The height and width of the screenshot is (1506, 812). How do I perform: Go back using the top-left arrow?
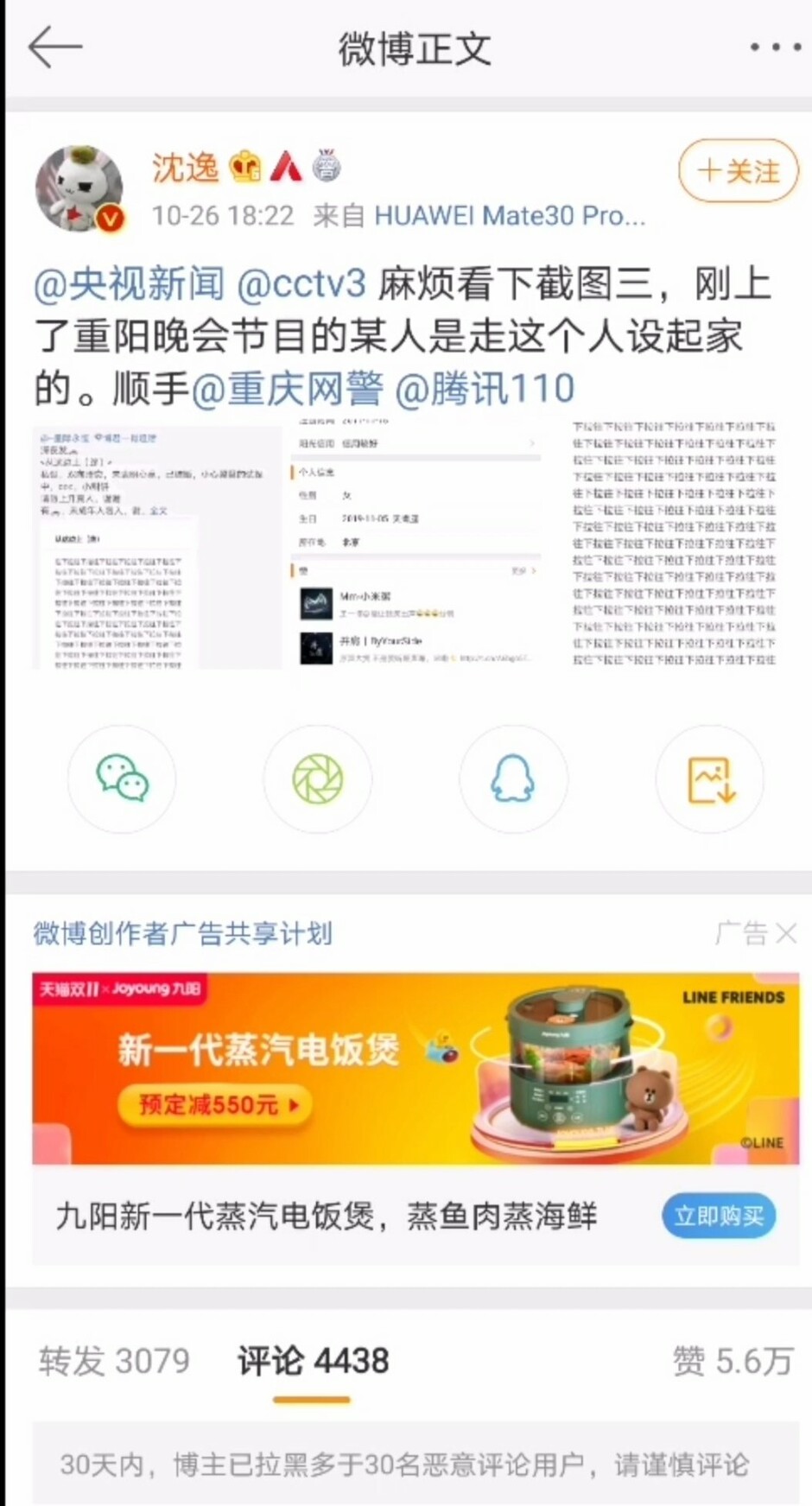[54, 48]
